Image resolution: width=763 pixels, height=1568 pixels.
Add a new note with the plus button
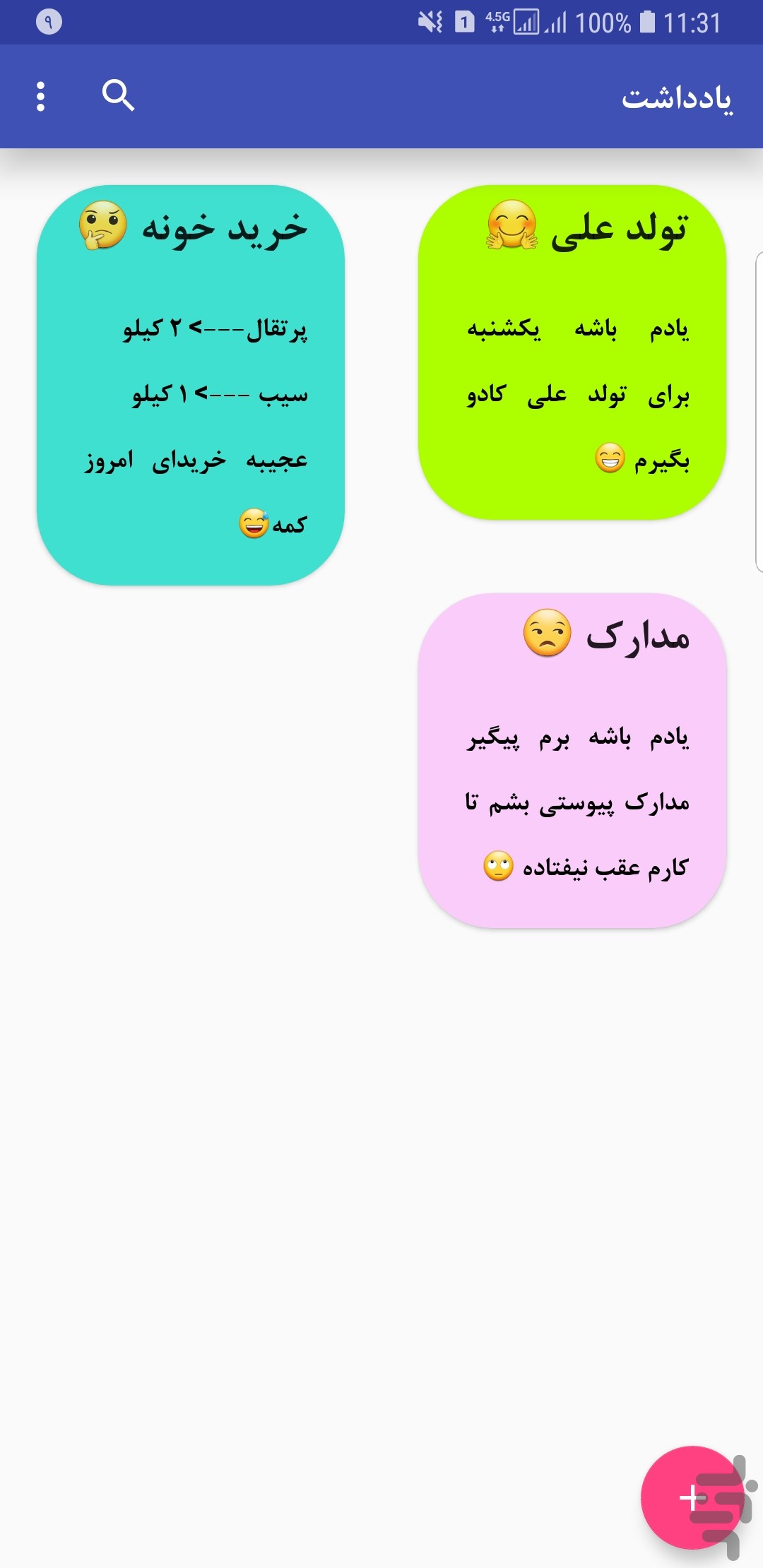tap(692, 1497)
